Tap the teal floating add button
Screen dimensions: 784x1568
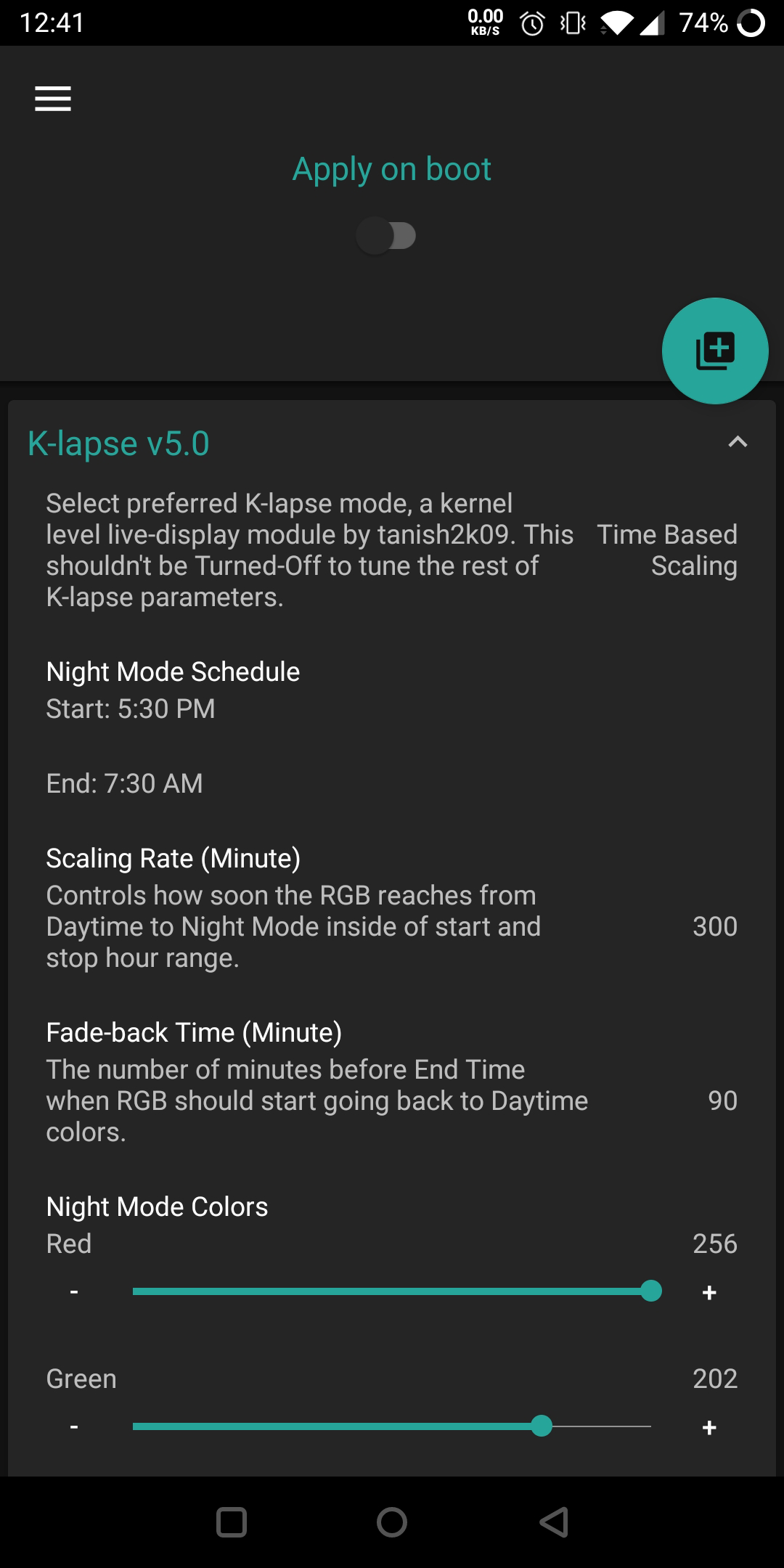(x=715, y=351)
